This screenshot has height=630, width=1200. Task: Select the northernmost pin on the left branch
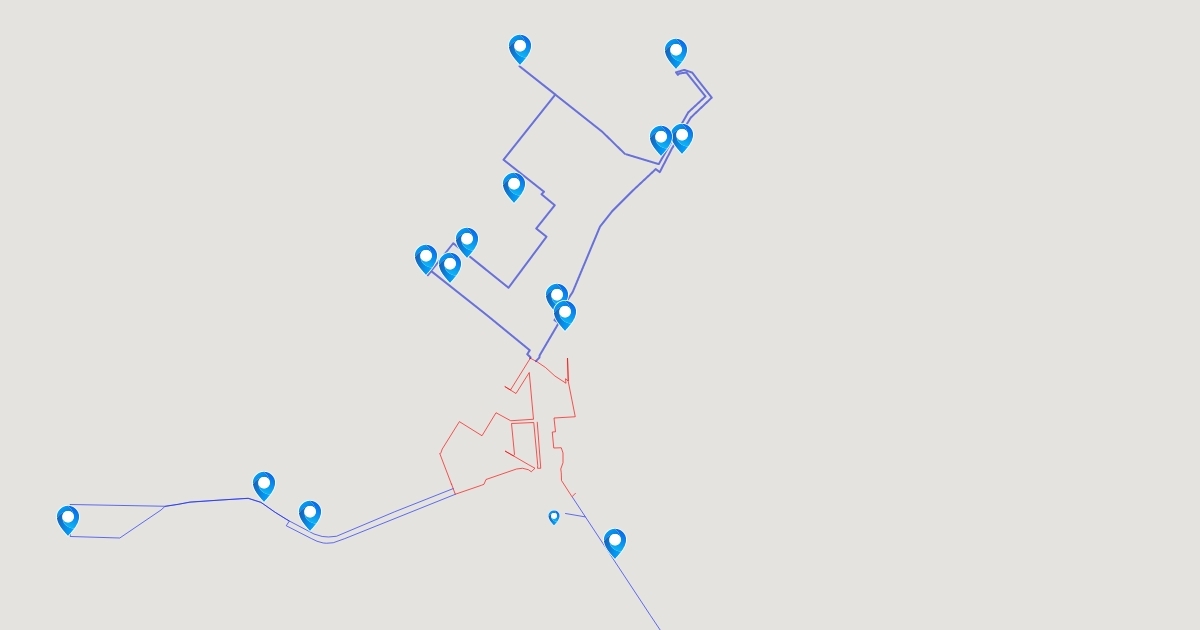(520, 47)
